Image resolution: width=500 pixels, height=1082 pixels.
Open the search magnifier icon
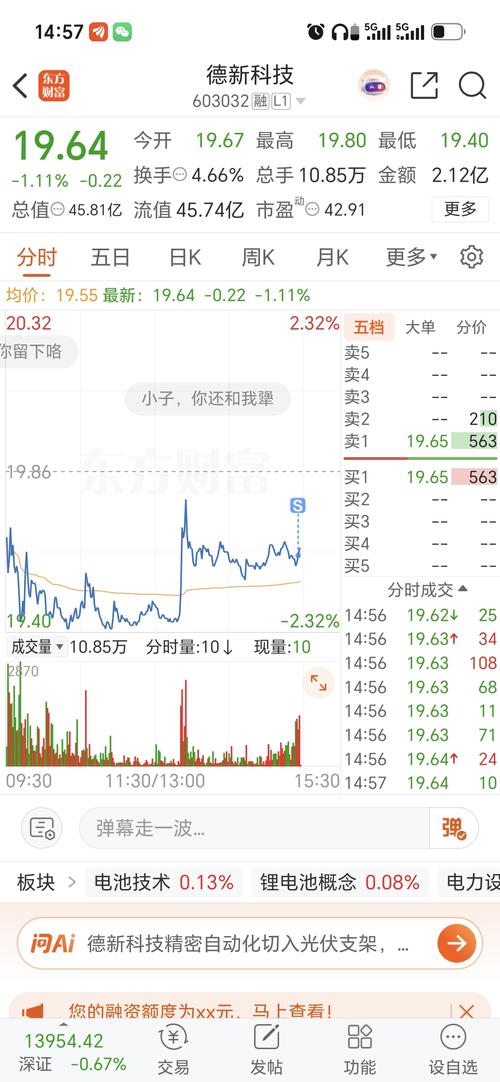coord(472,86)
